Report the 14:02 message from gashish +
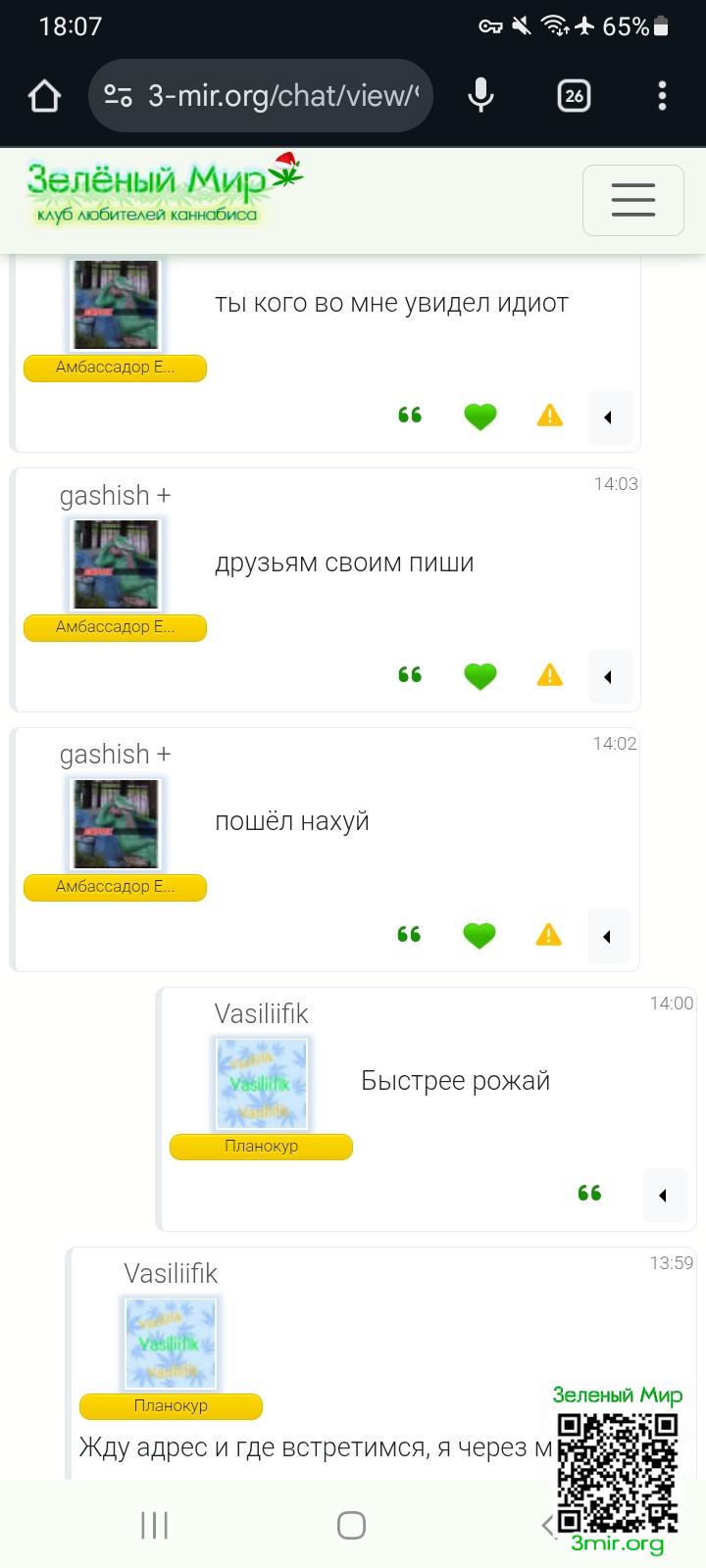 548,935
